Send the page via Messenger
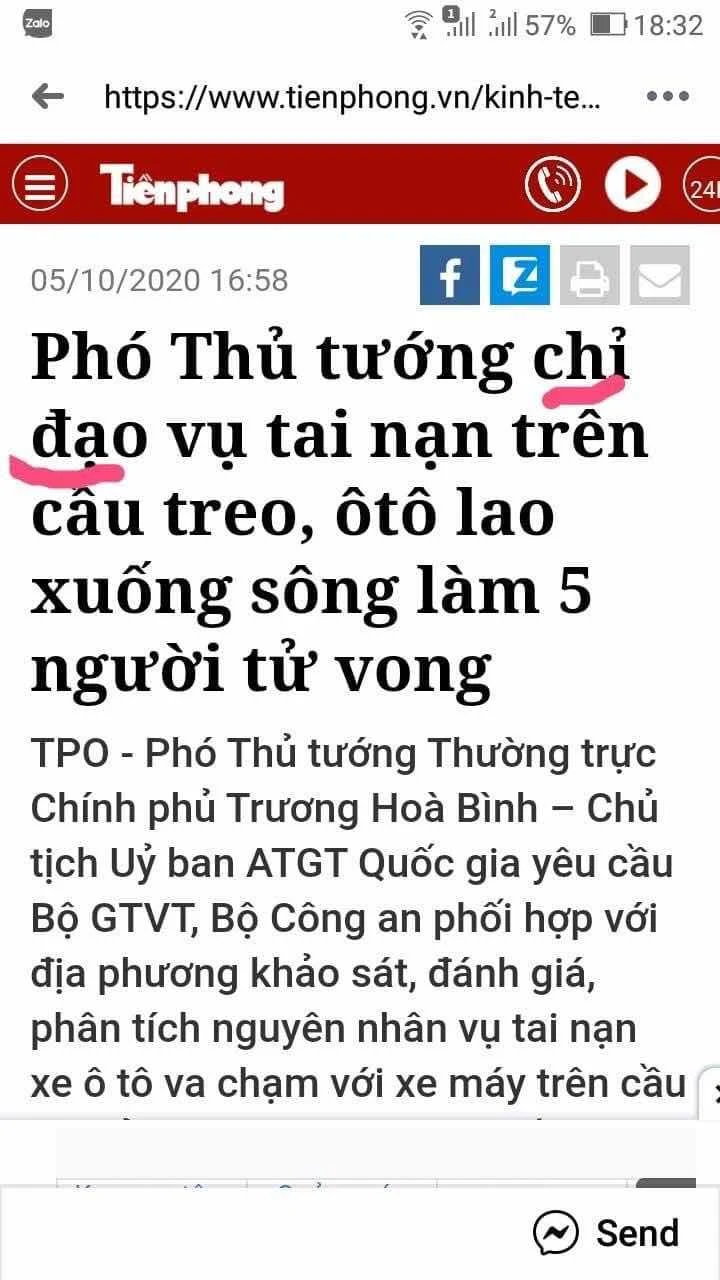This screenshot has width=720, height=1280. [608, 1233]
